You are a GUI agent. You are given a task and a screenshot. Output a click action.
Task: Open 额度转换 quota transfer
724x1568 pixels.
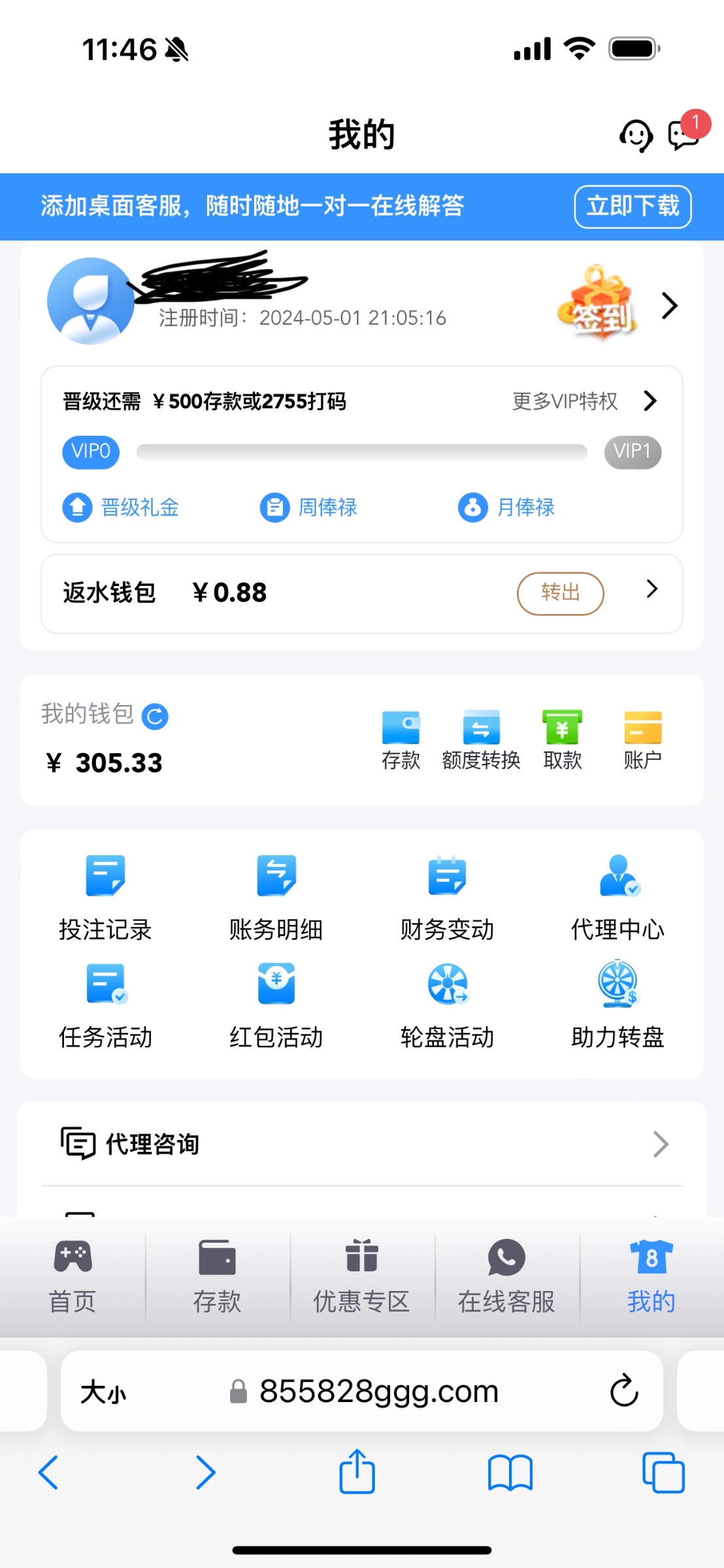click(481, 740)
